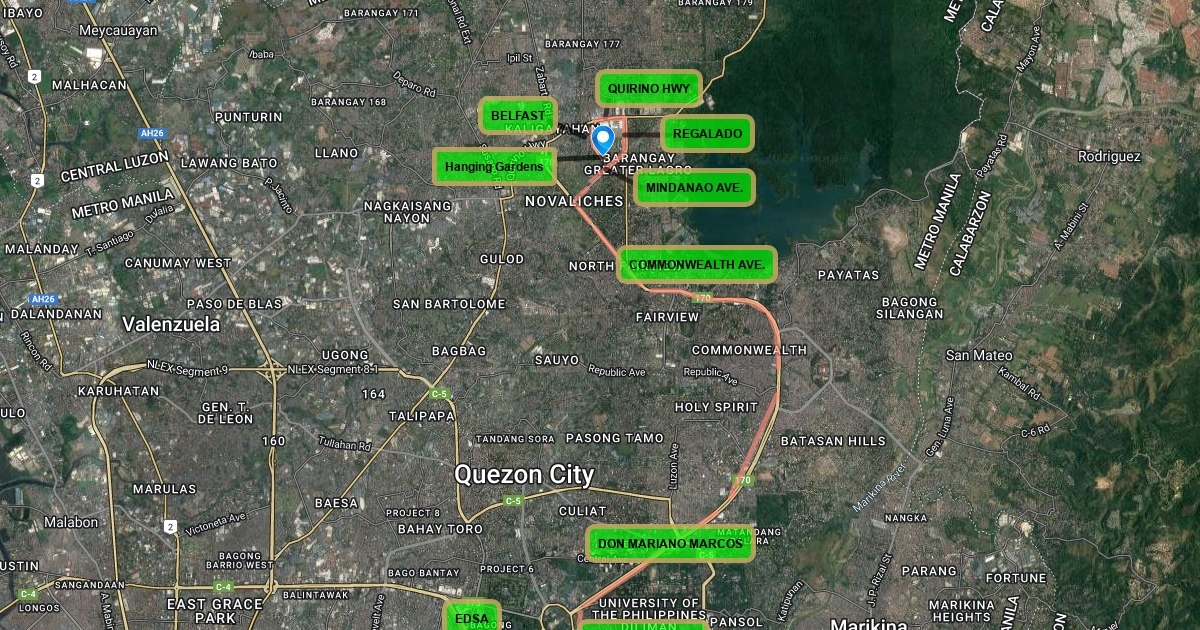
Task: Select the BELFAST marker
Action: click(x=517, y=116)
